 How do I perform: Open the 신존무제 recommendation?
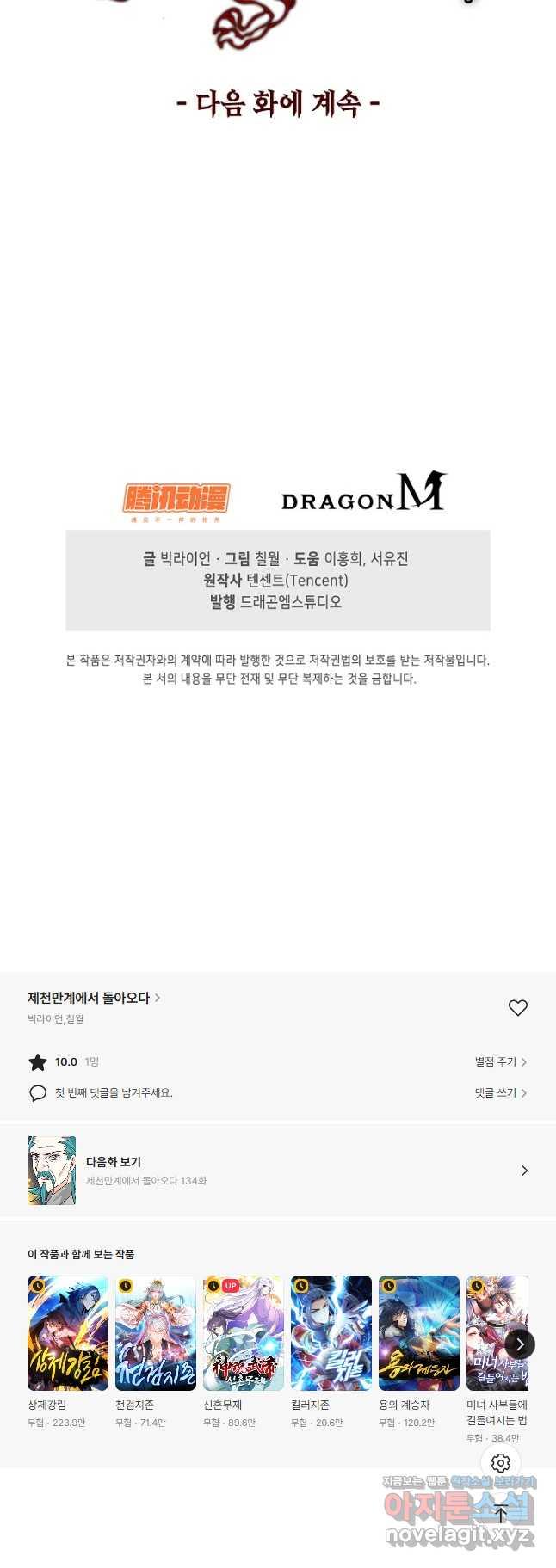(244, 1332)
